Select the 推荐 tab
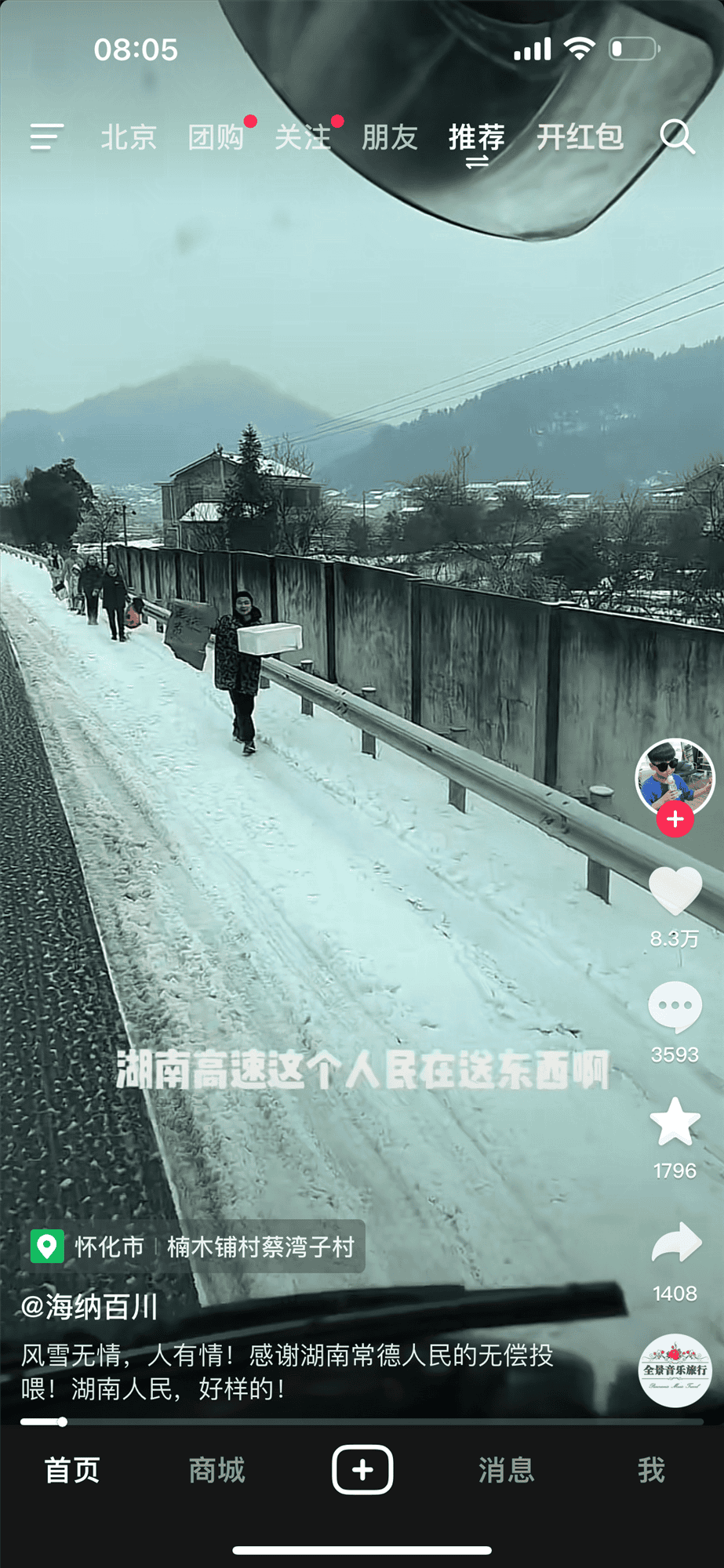This screenshot has height=1568, width=724. pyautogui.click(x=477, y=137)
